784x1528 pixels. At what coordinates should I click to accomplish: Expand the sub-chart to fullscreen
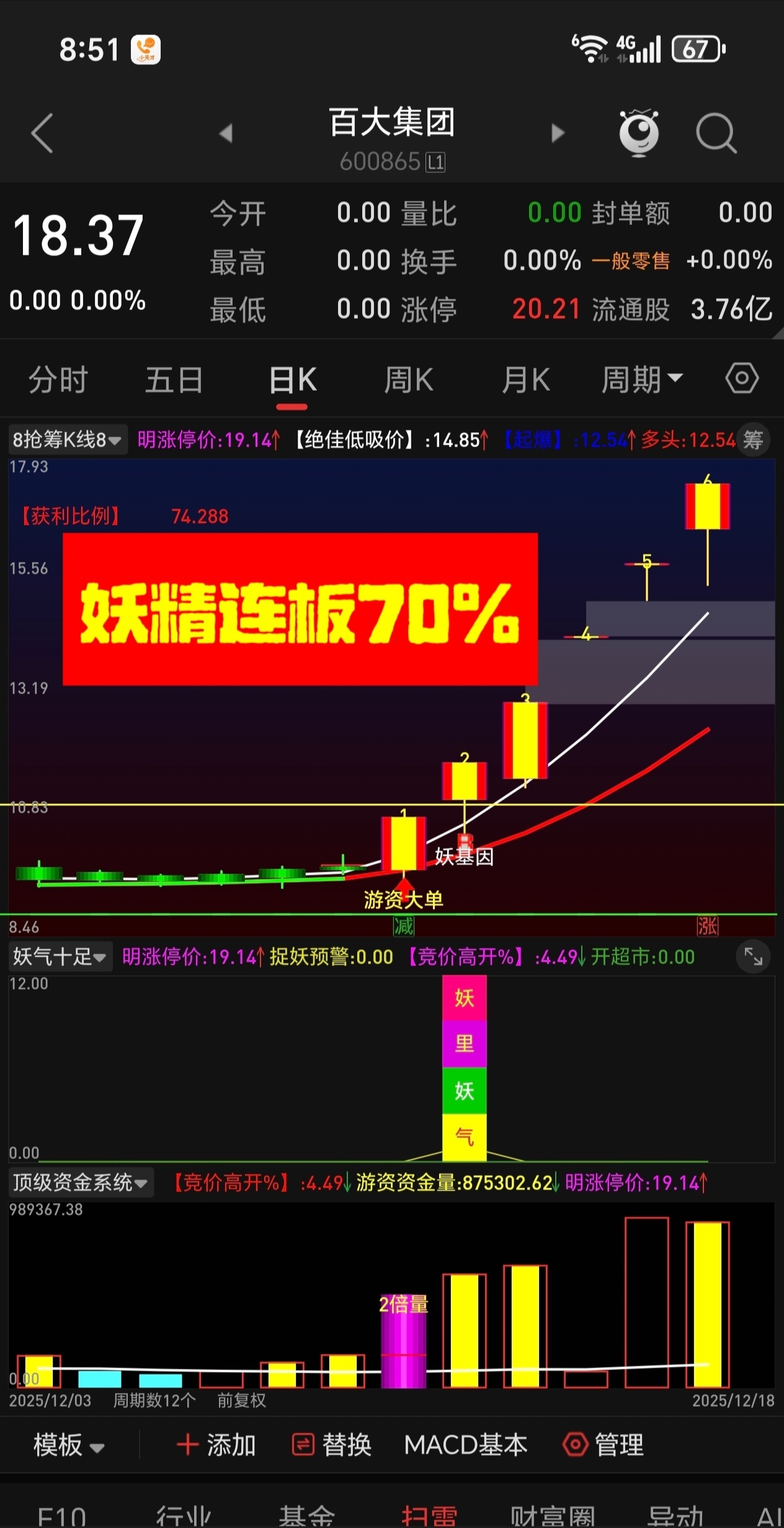point(753,956)
